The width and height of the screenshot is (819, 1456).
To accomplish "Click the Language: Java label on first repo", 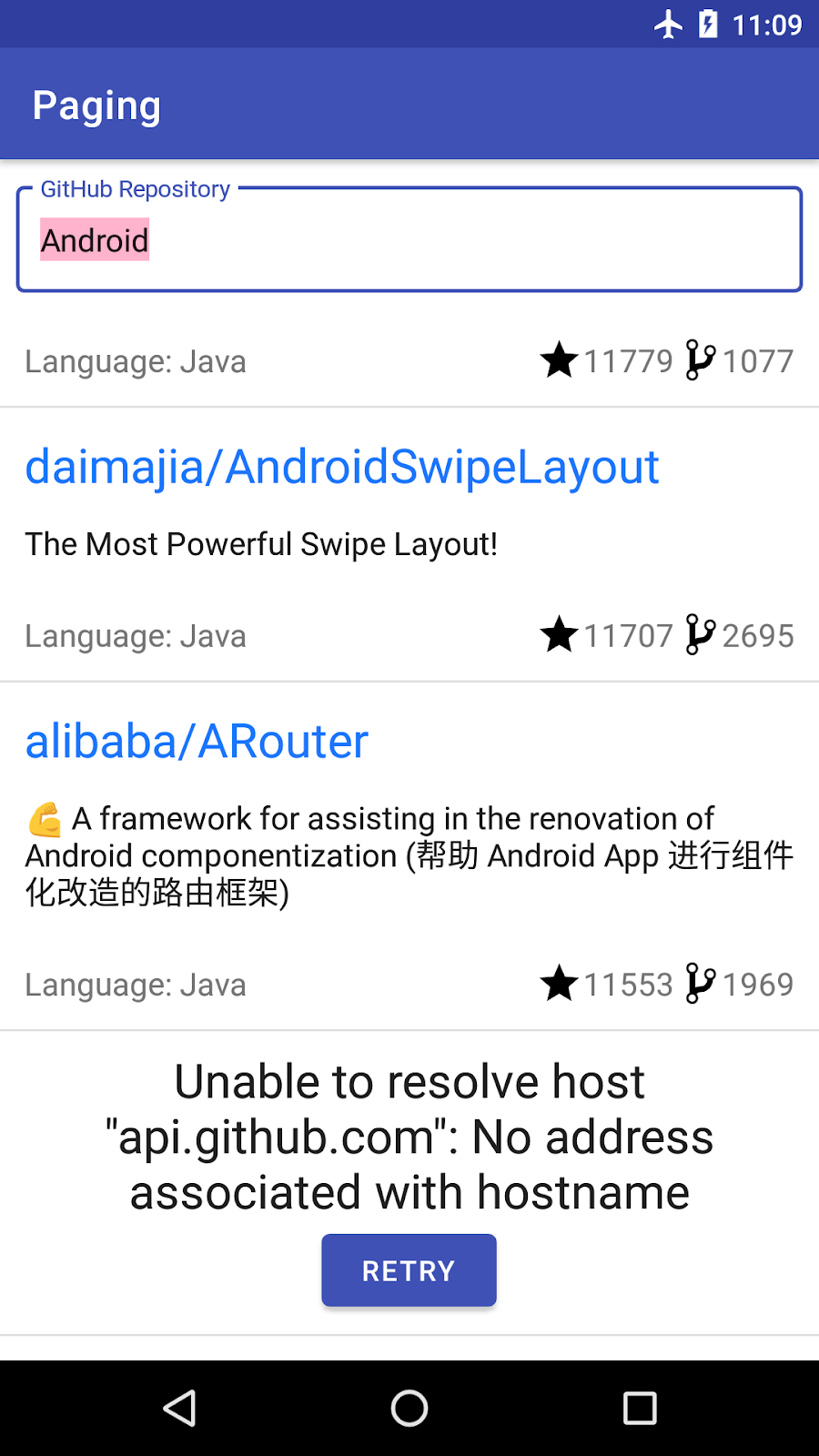I will (135, 360).
